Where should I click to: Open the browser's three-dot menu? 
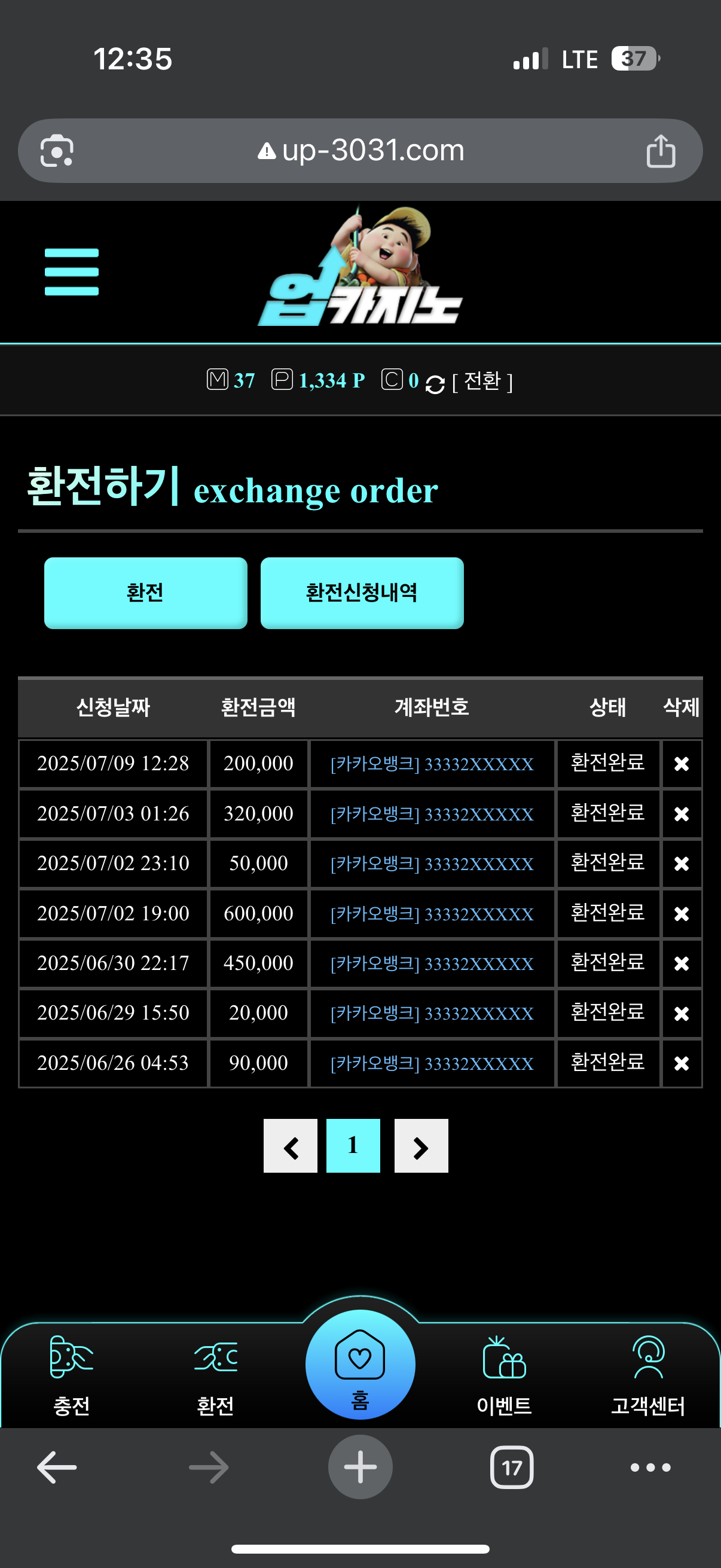click(x=650, y=1468)
